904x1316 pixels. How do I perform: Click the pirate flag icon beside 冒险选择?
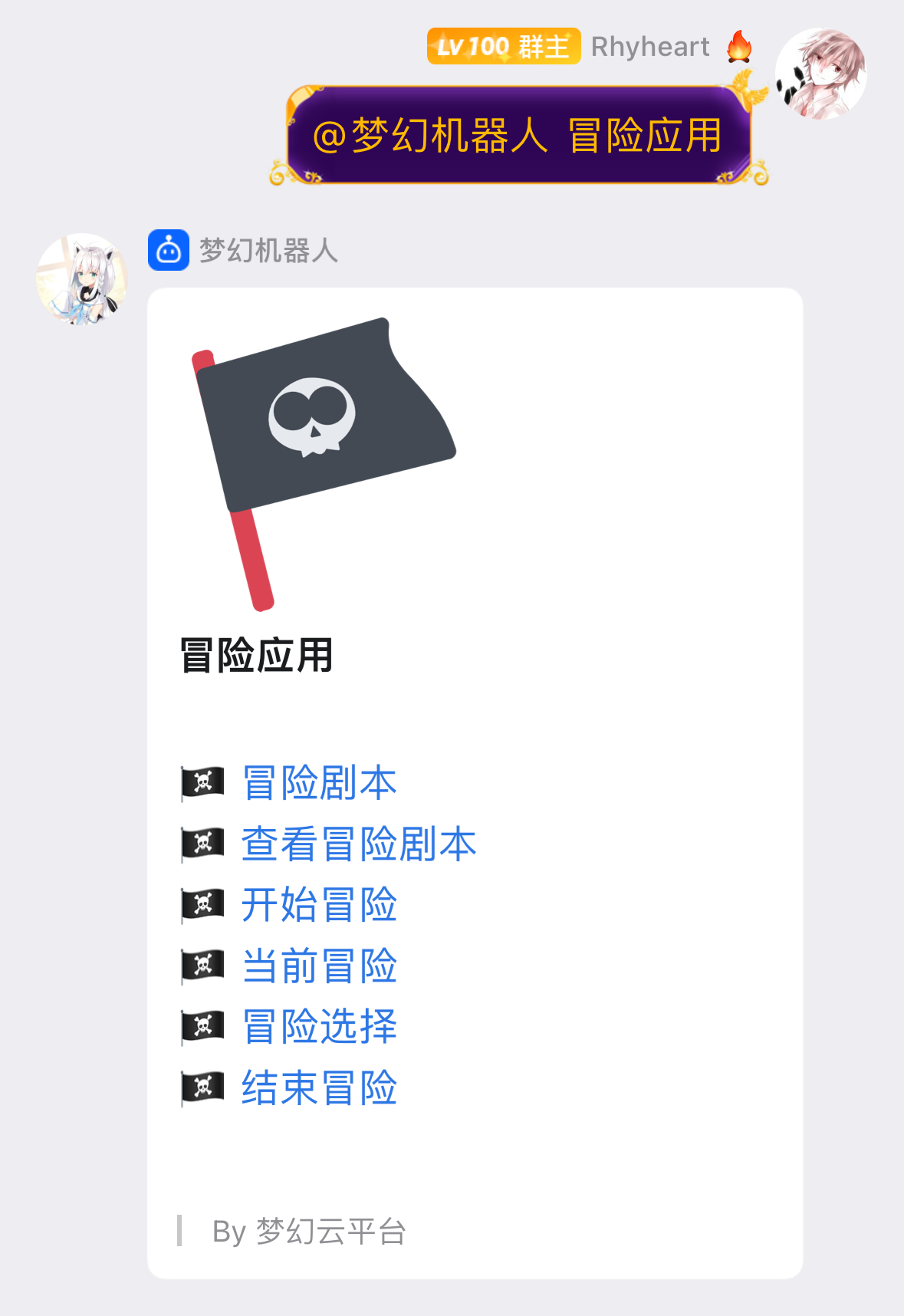pyautogui.click(x=202, y=1025)
